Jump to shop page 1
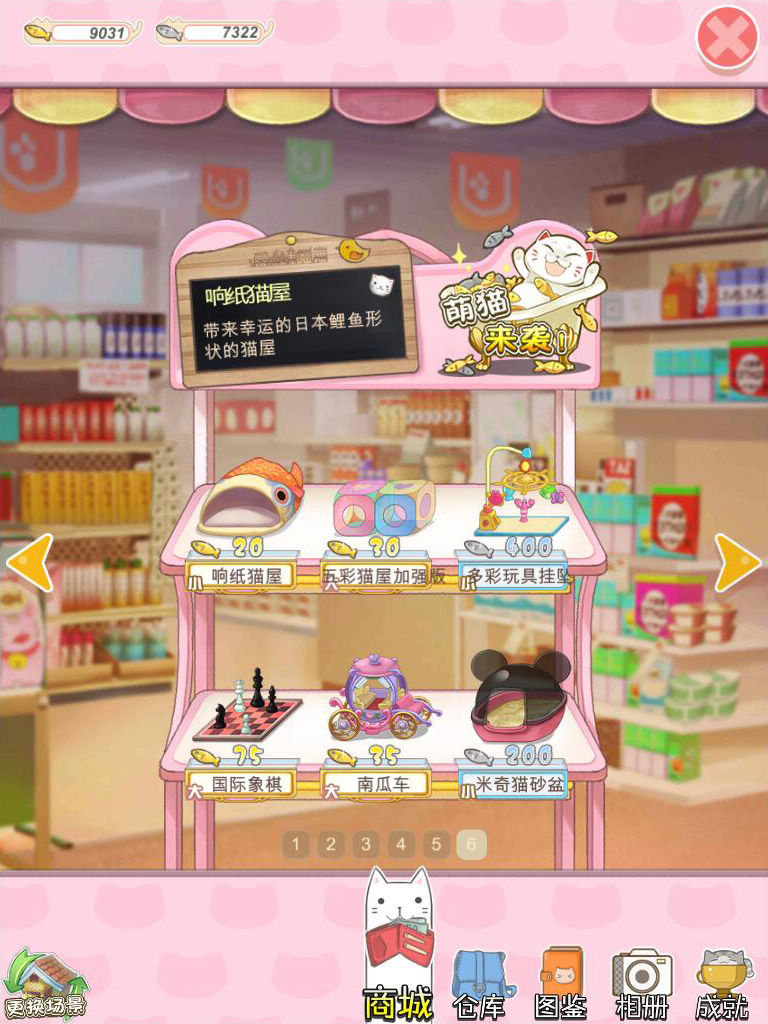The image size is (768, 1024). tap(295, 844)
